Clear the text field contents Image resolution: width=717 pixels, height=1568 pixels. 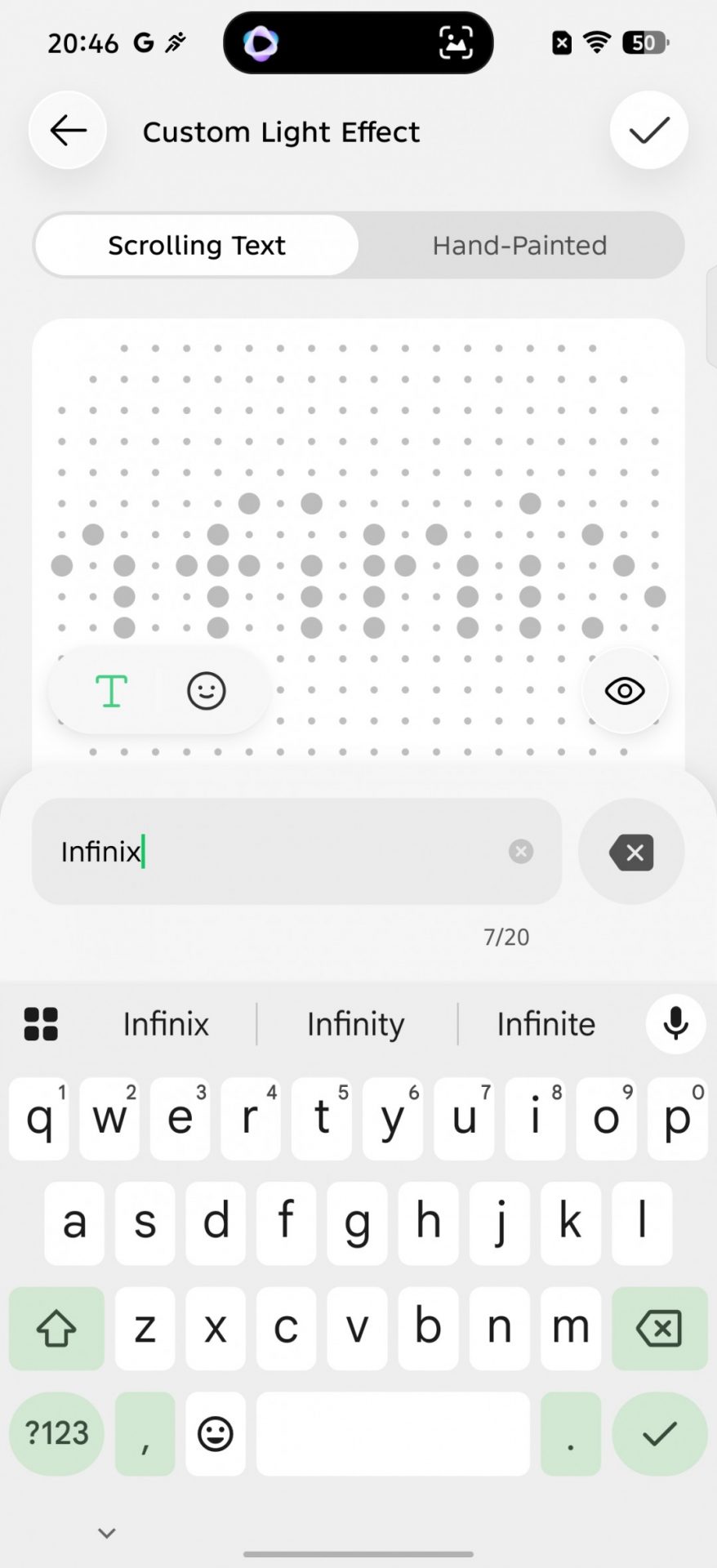pos(520,852)
